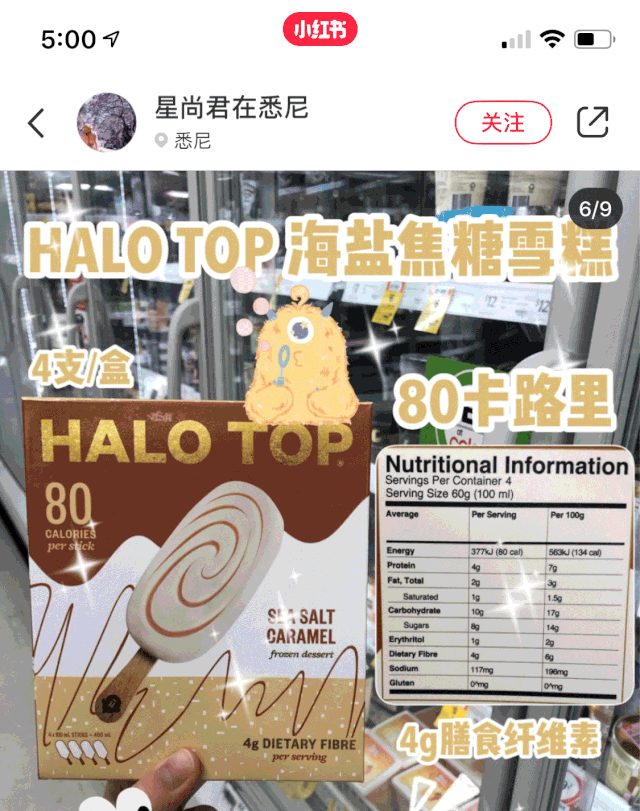Image resolution: width=640 pixels, height=811 pixels.
Task: Follow the author with 关注 button
Action: point(503,123)
